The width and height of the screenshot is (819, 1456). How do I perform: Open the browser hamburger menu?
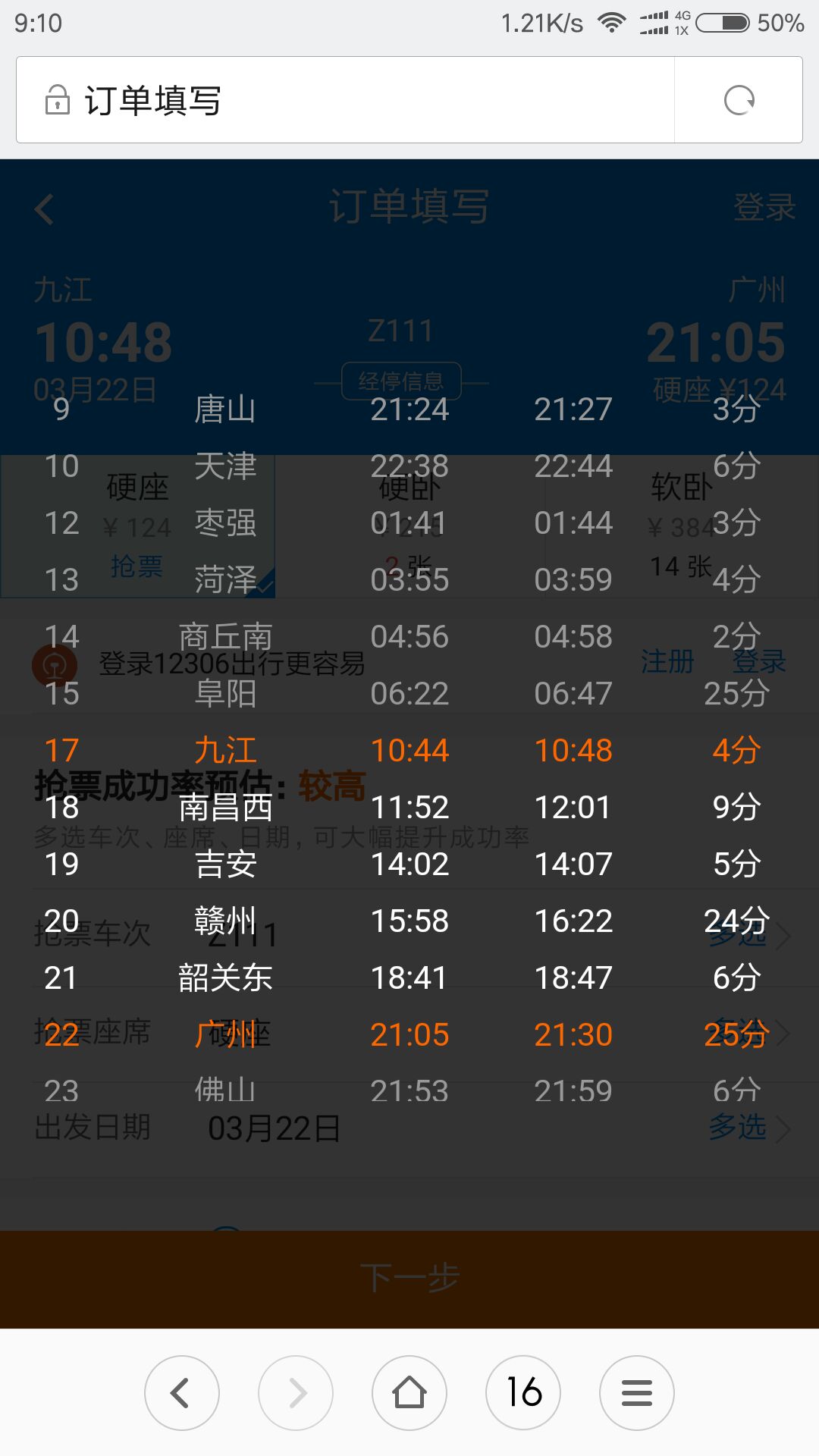(x=637, y=1393)
